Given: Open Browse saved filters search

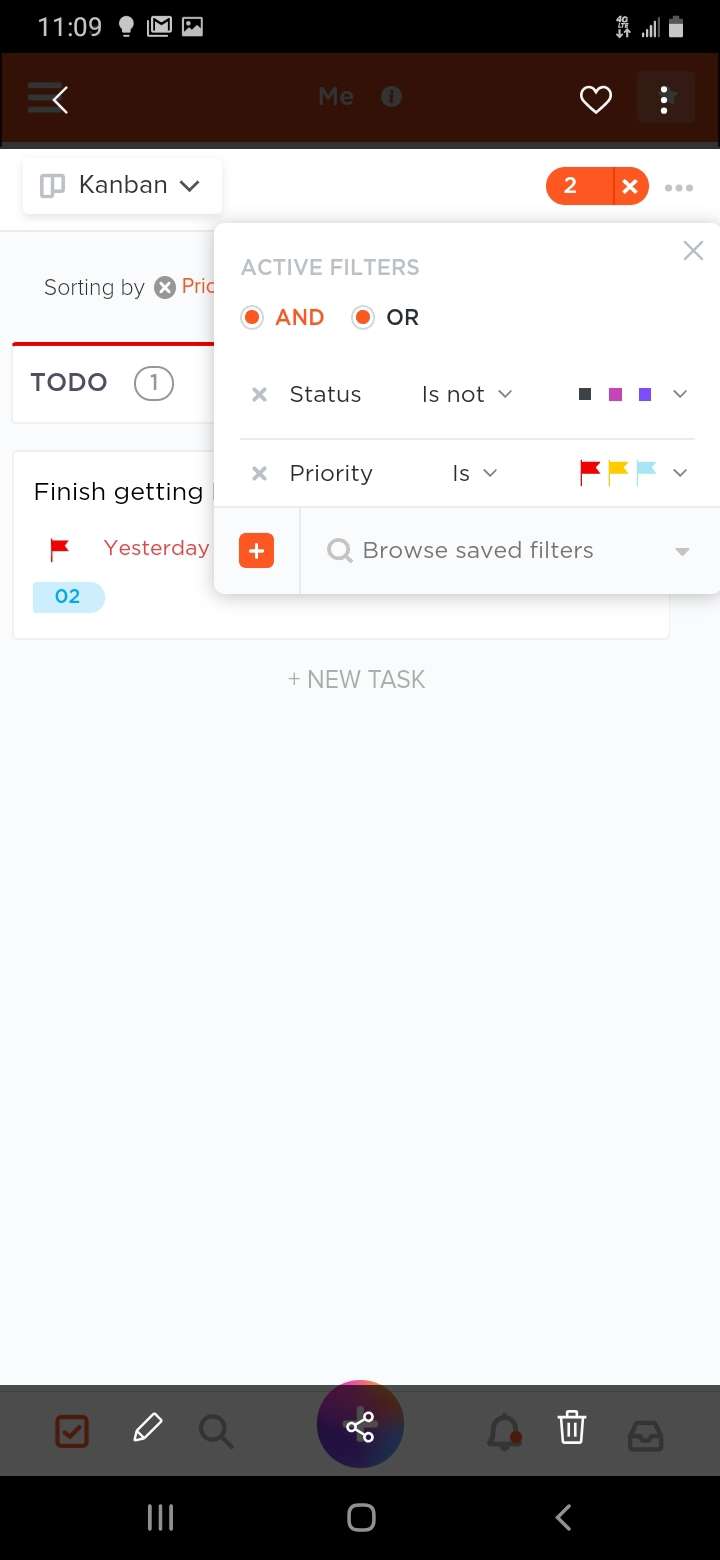Looking at the screenshot, I should pos(508,551).
